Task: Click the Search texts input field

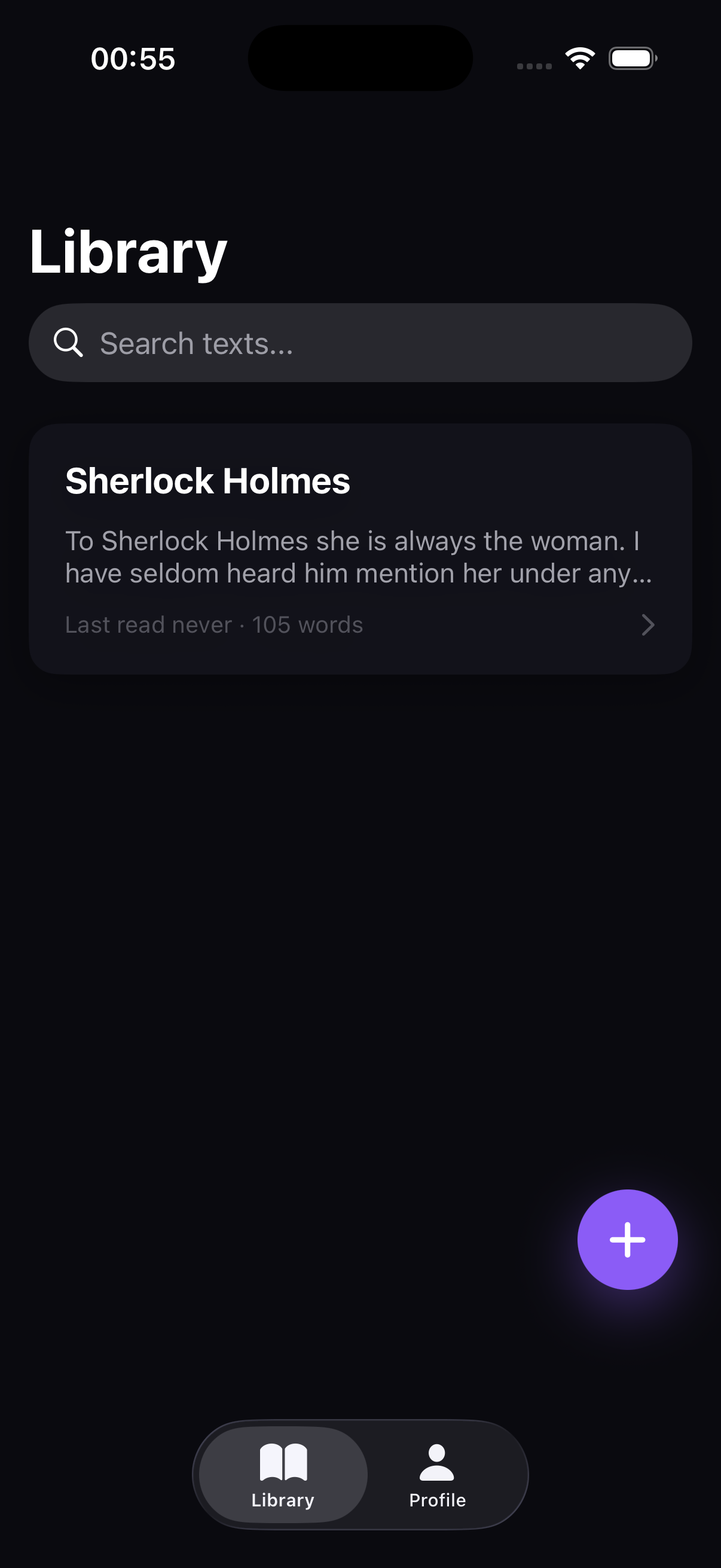Action: [x=360, y=342]
